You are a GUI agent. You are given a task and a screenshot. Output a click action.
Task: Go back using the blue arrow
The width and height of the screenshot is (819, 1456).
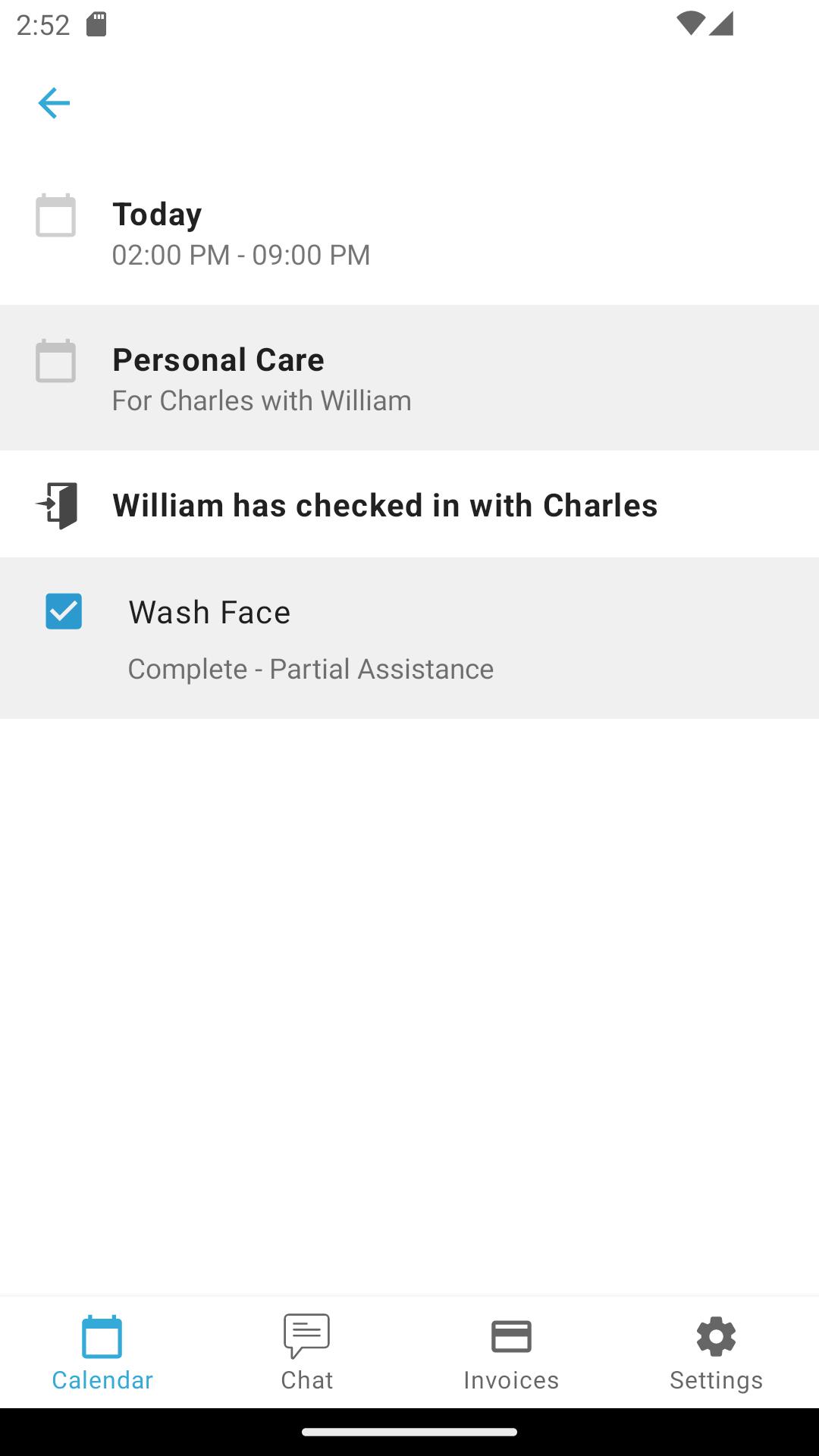pos(54,103)
